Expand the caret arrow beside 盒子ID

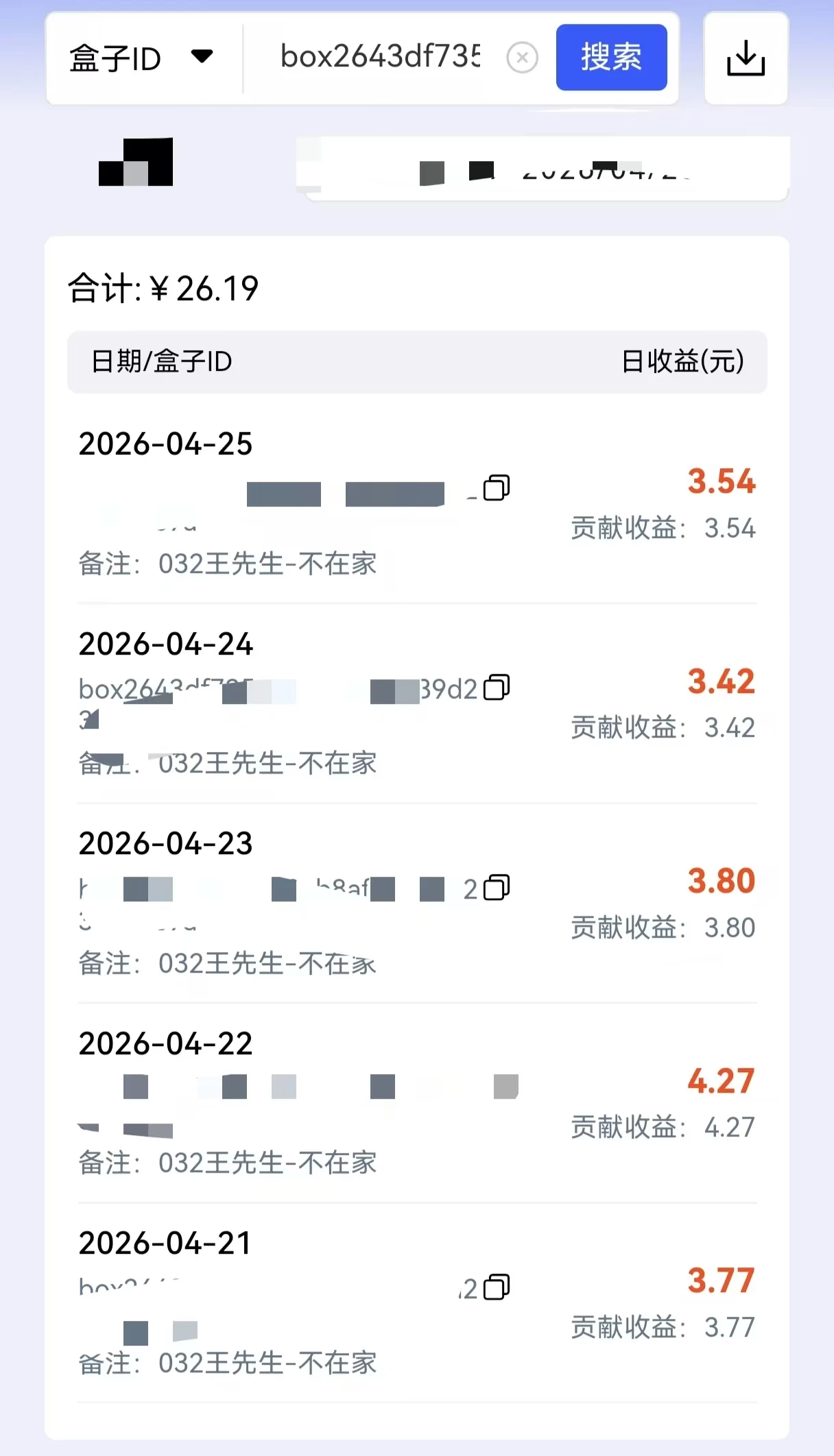point(202,58)
